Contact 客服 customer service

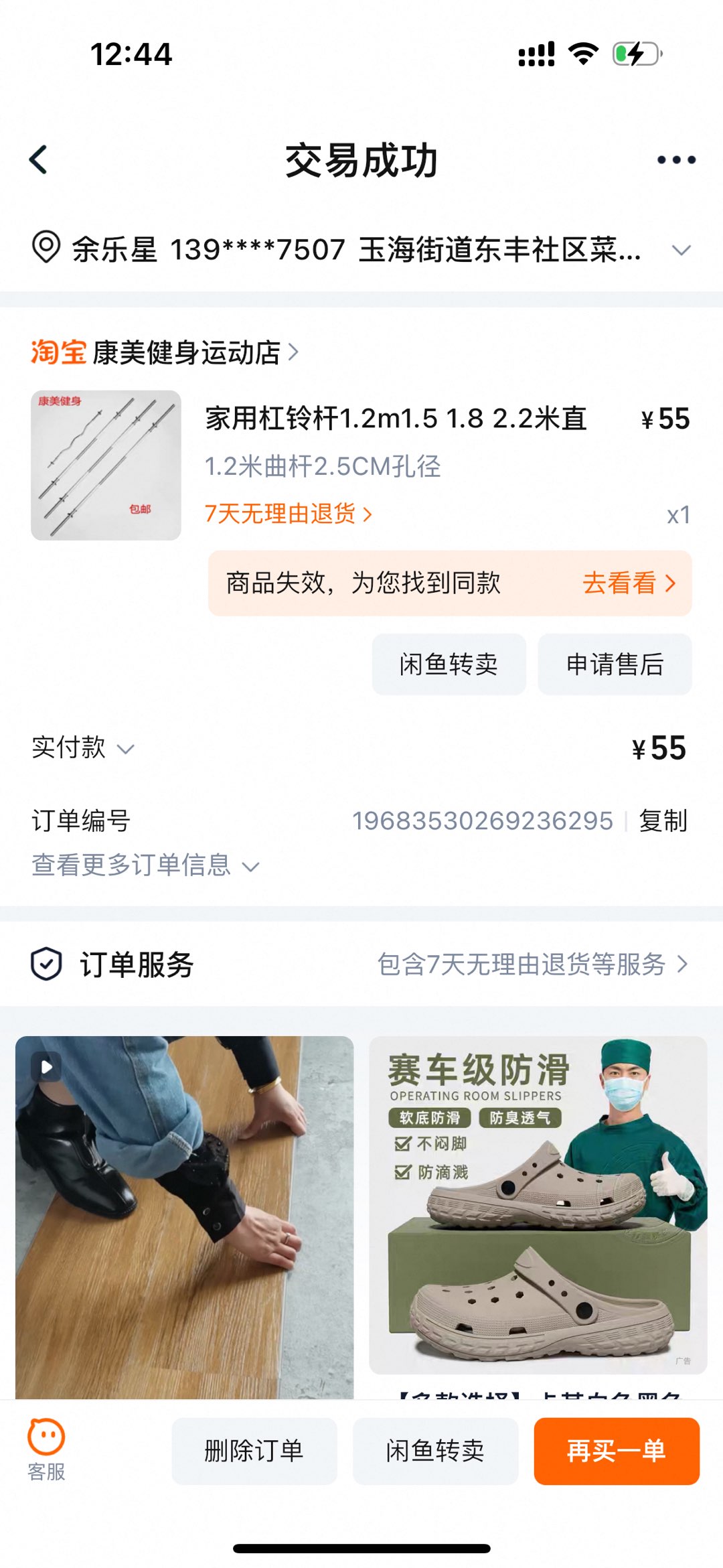(x=46, y=1450)
